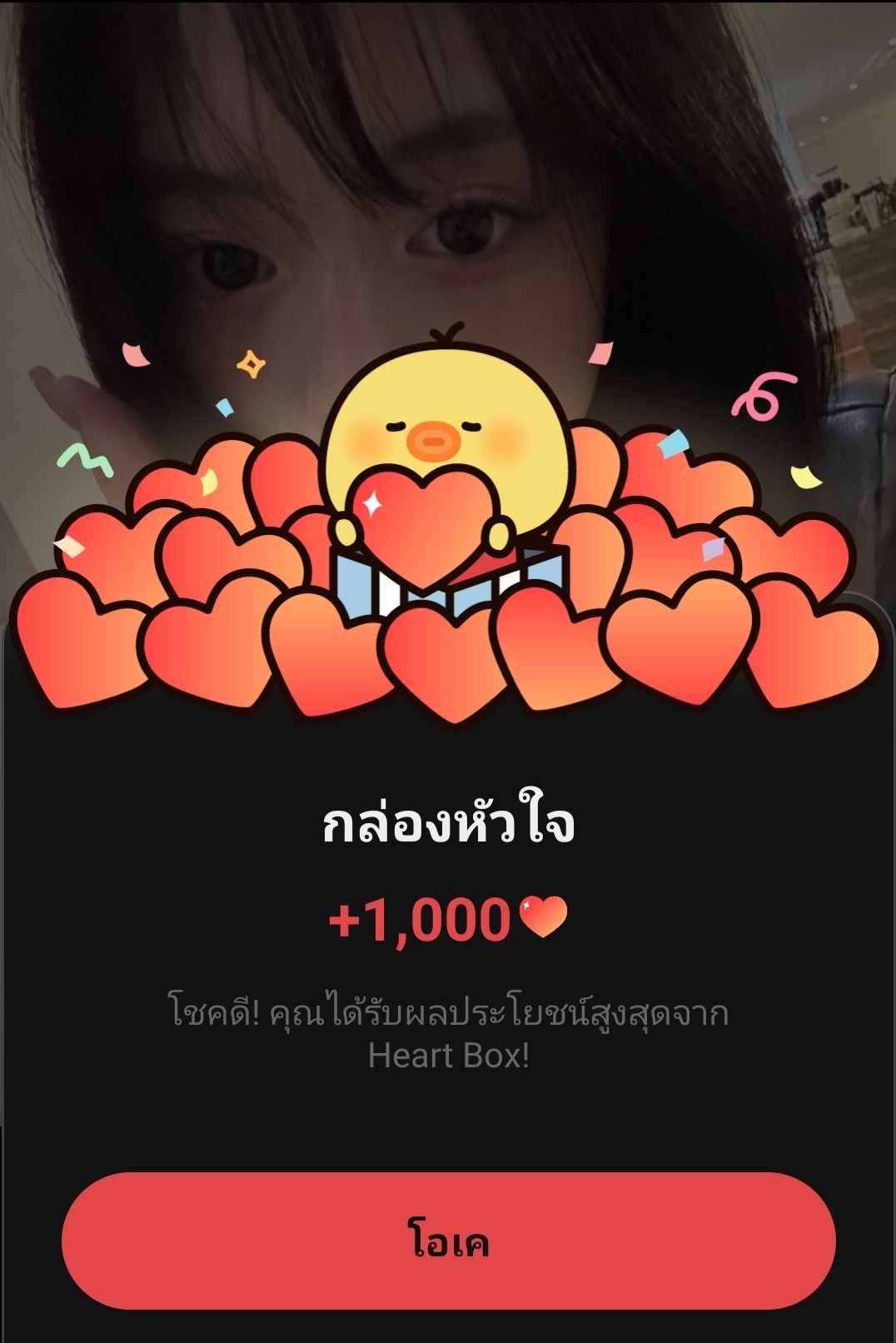Image resolution: width=896 pixels, height=1343 pixels.
Task: Tap the โอเค button to confirm
Action: coord(448,1241)
